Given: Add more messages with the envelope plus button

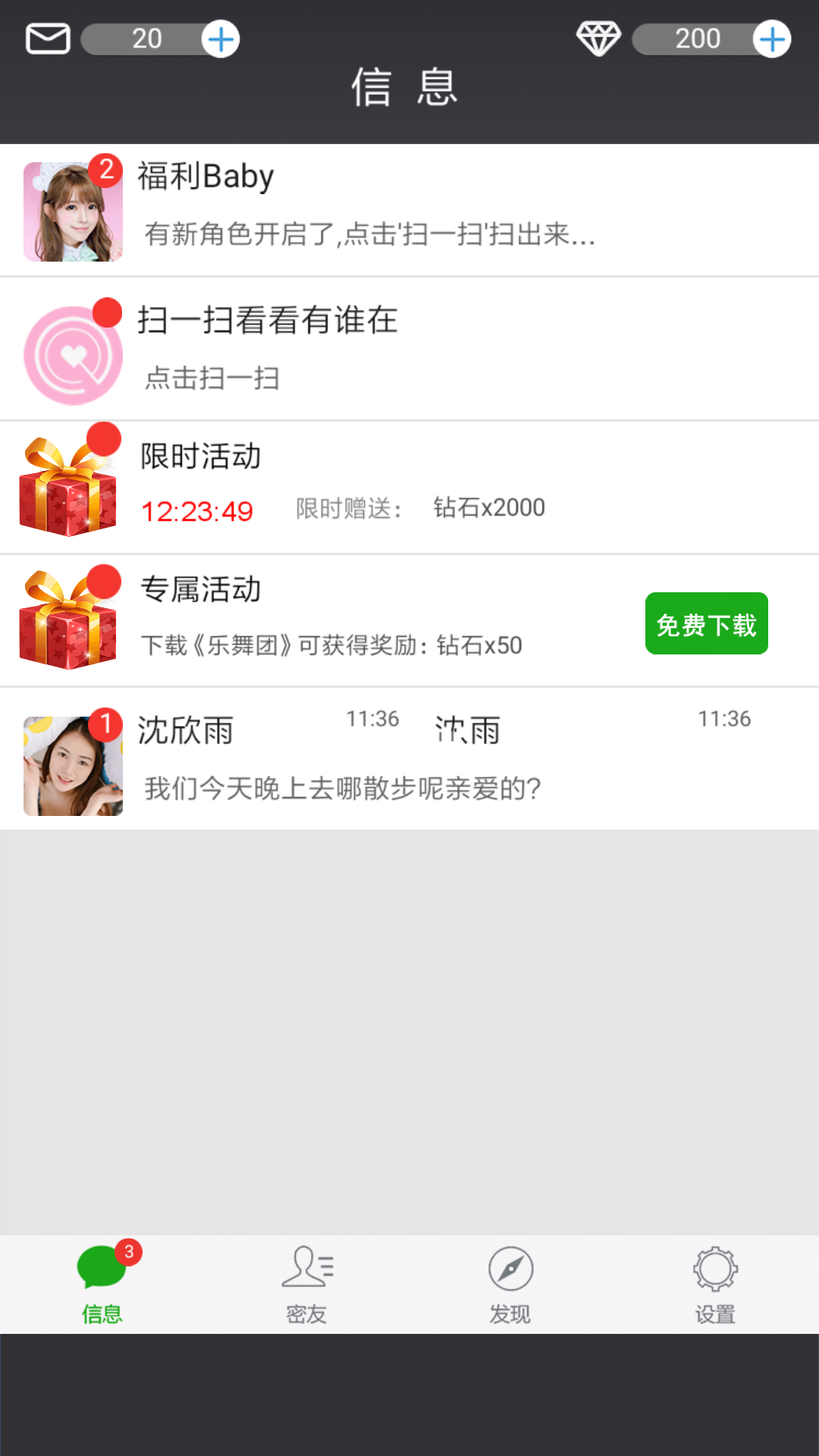Looking at the screenshot, I should (221, 39).
